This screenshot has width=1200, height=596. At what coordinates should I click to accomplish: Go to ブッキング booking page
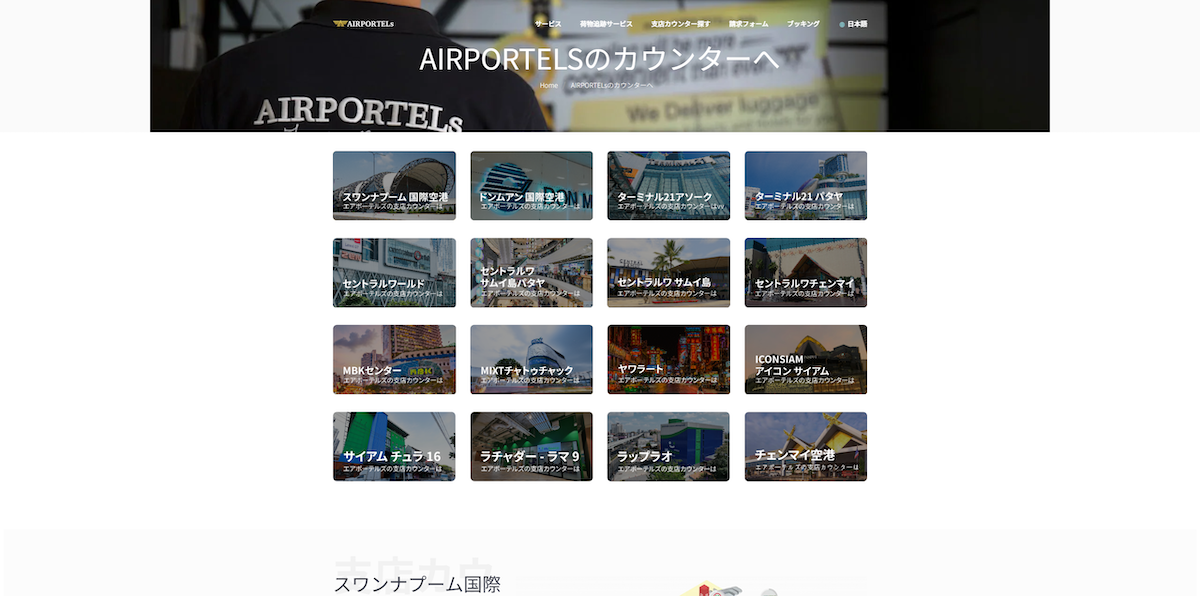pyautogui.click(x=803, y=24)
